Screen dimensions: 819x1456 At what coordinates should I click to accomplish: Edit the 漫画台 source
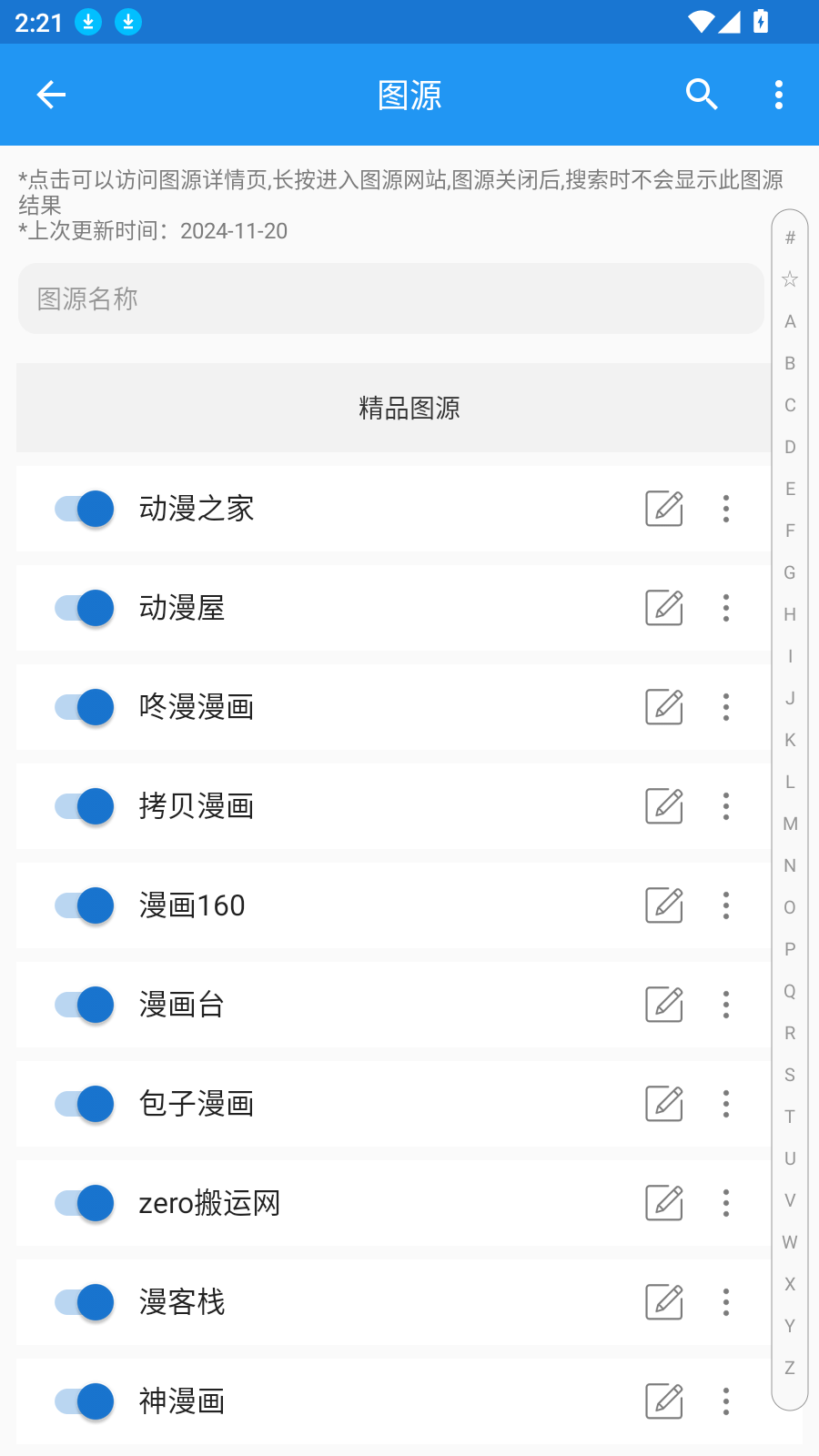coord(664,1005)
